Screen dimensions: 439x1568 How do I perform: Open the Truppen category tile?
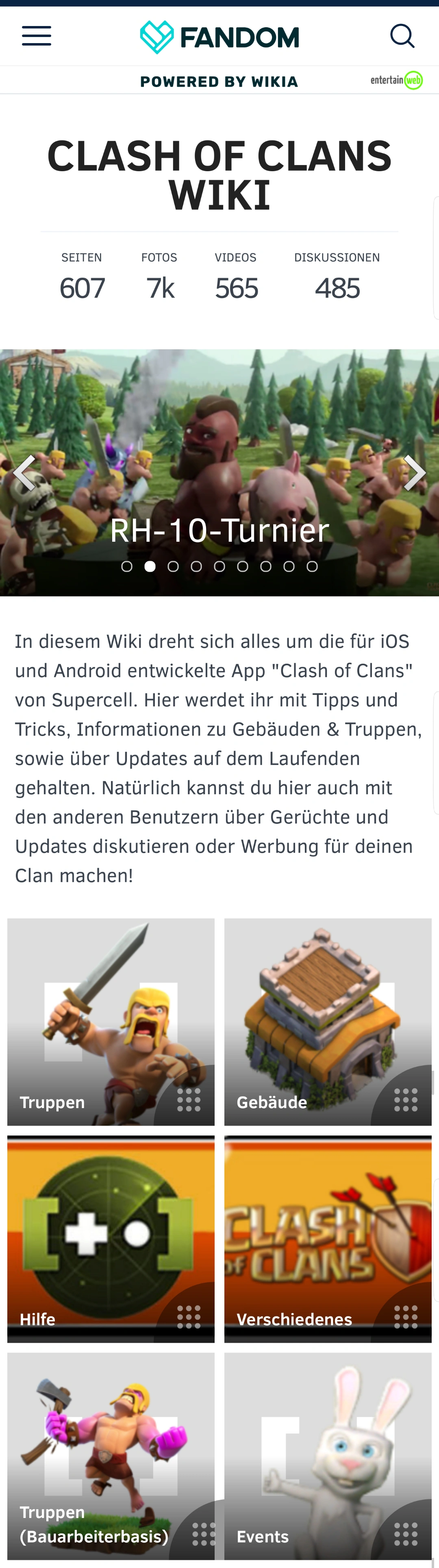pyautogui.click(x=111, y=1022)
